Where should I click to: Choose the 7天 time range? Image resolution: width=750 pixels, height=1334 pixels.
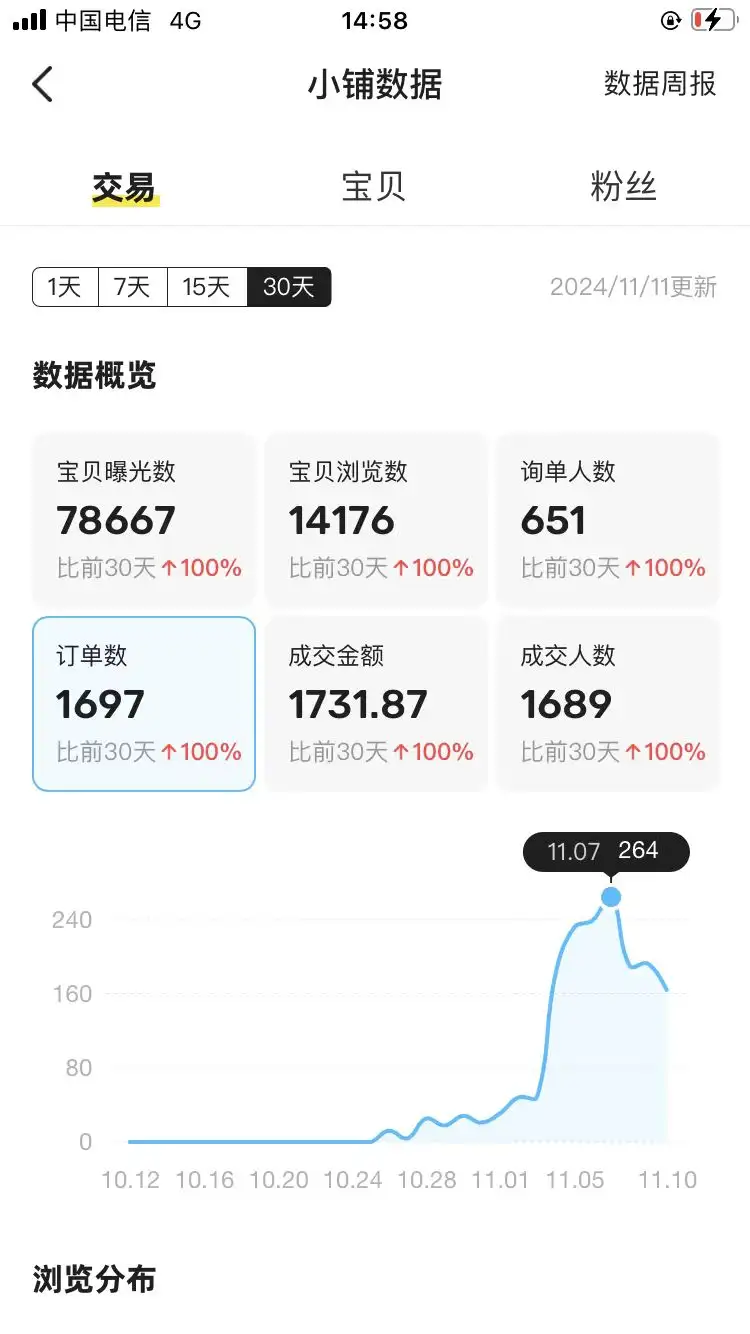pos(132,287)
